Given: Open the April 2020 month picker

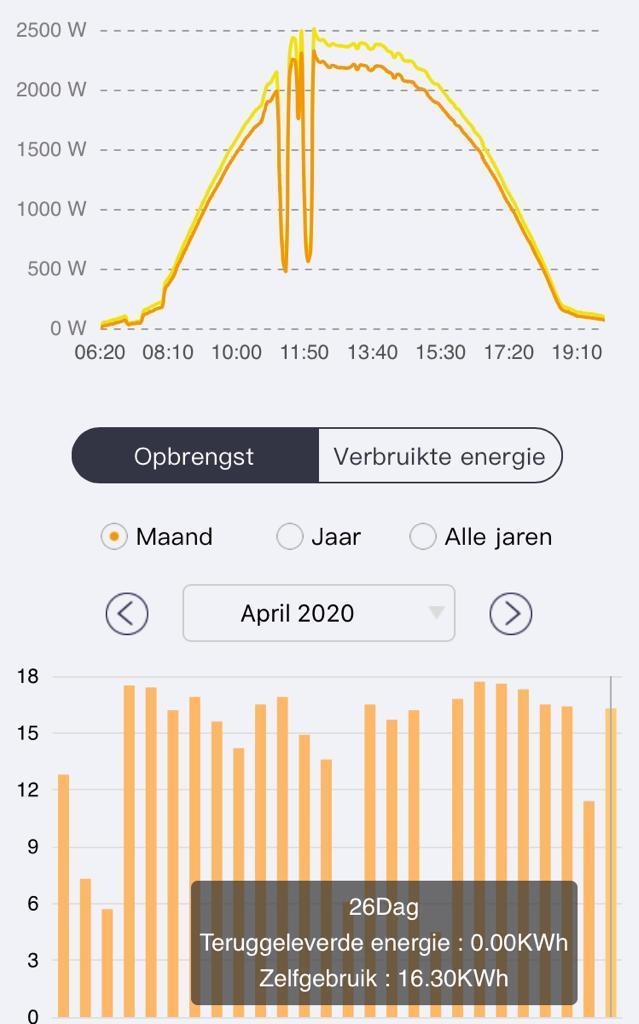Looking at the screenshot, I should coord(318,613).
